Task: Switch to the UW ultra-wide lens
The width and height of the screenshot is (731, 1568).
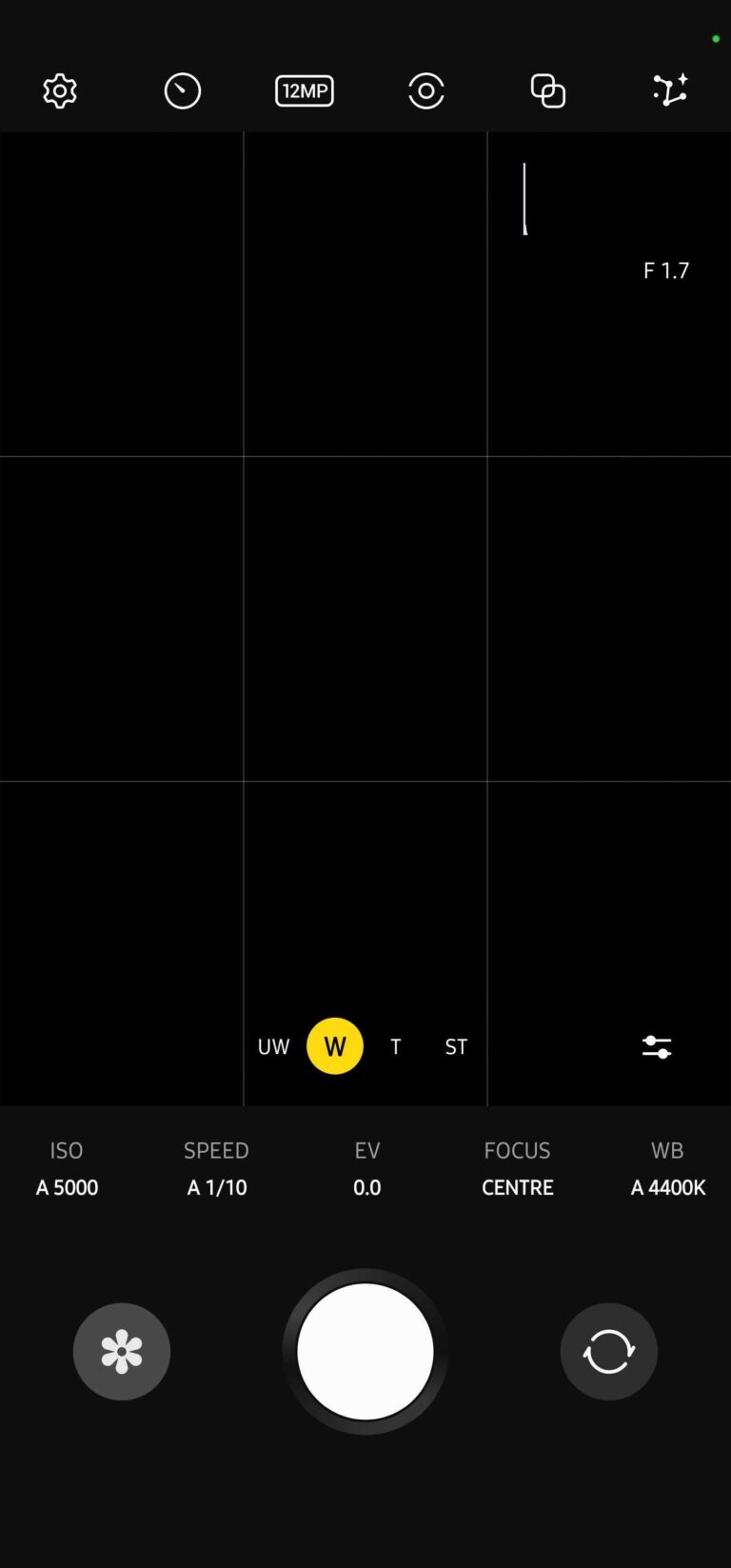Action: (273, 1046)
